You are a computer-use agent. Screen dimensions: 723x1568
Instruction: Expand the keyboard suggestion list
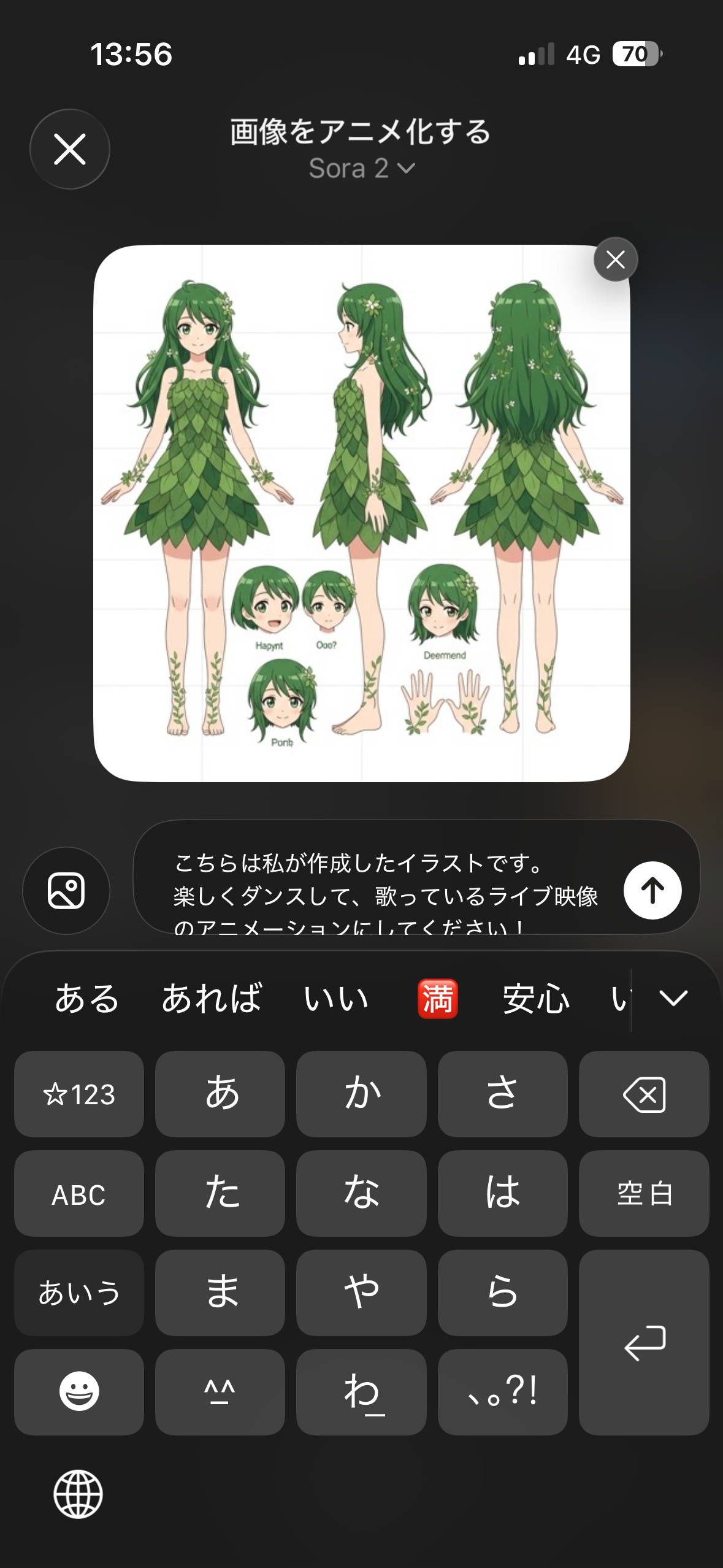click(673, 998)
